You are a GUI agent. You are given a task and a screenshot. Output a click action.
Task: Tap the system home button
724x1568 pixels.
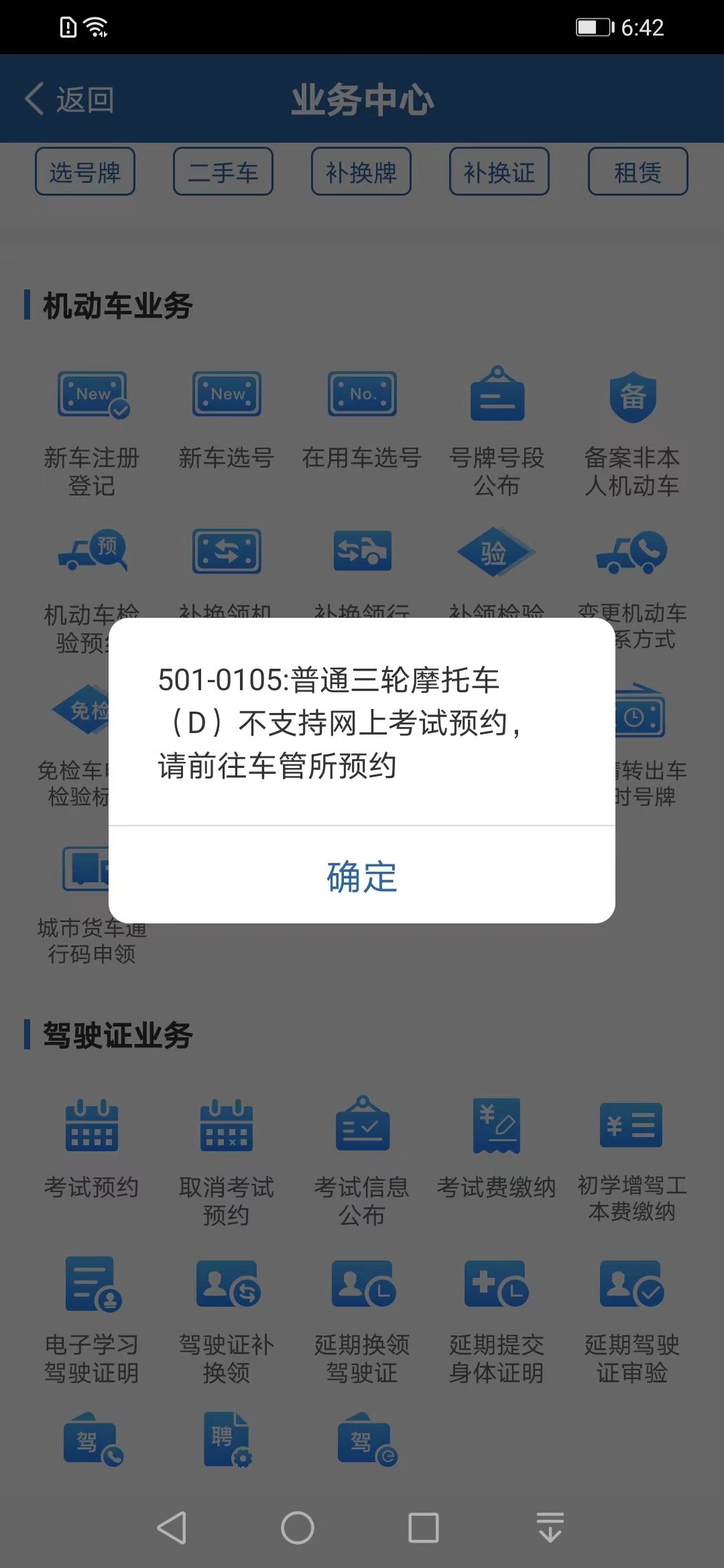[298, 1528]
